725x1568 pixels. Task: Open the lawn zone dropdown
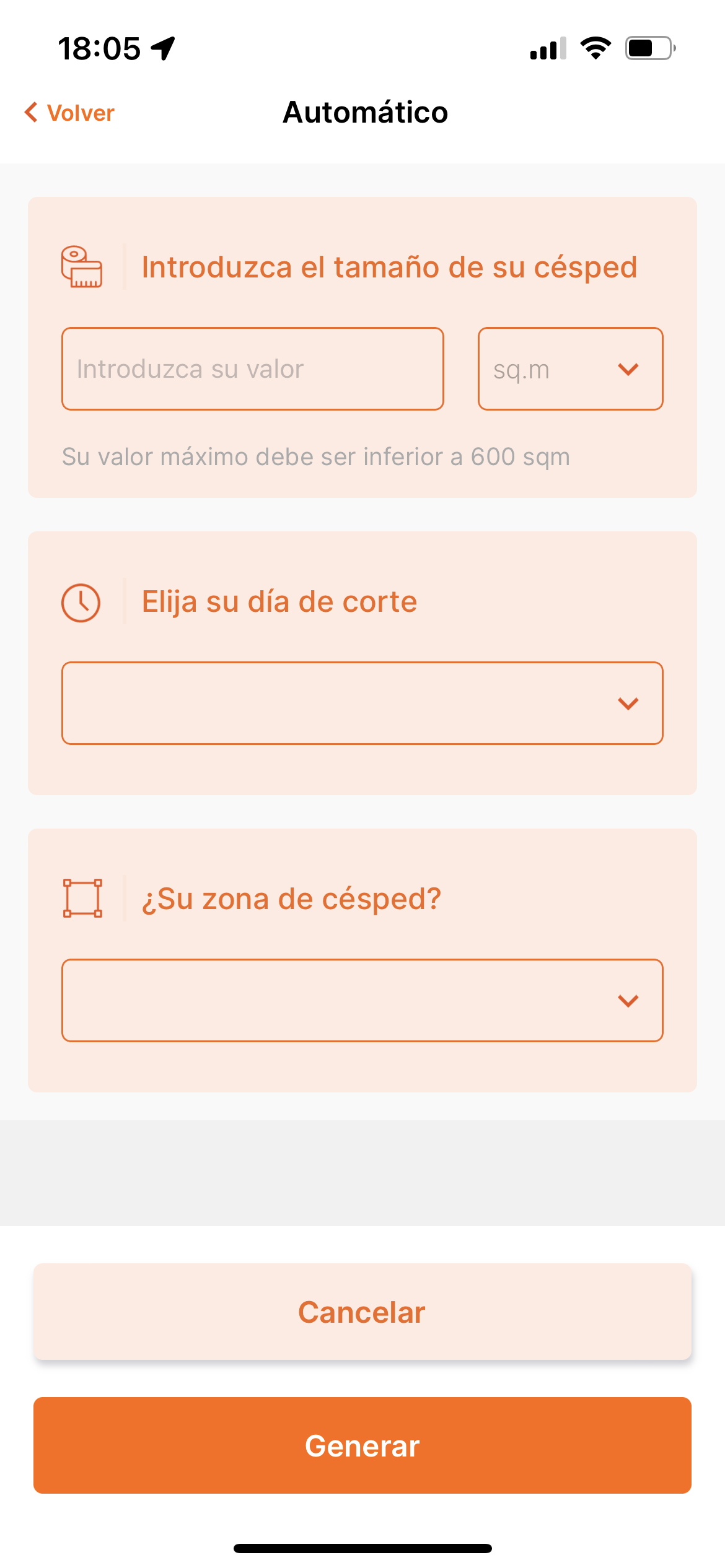[x=362, y=1001]
